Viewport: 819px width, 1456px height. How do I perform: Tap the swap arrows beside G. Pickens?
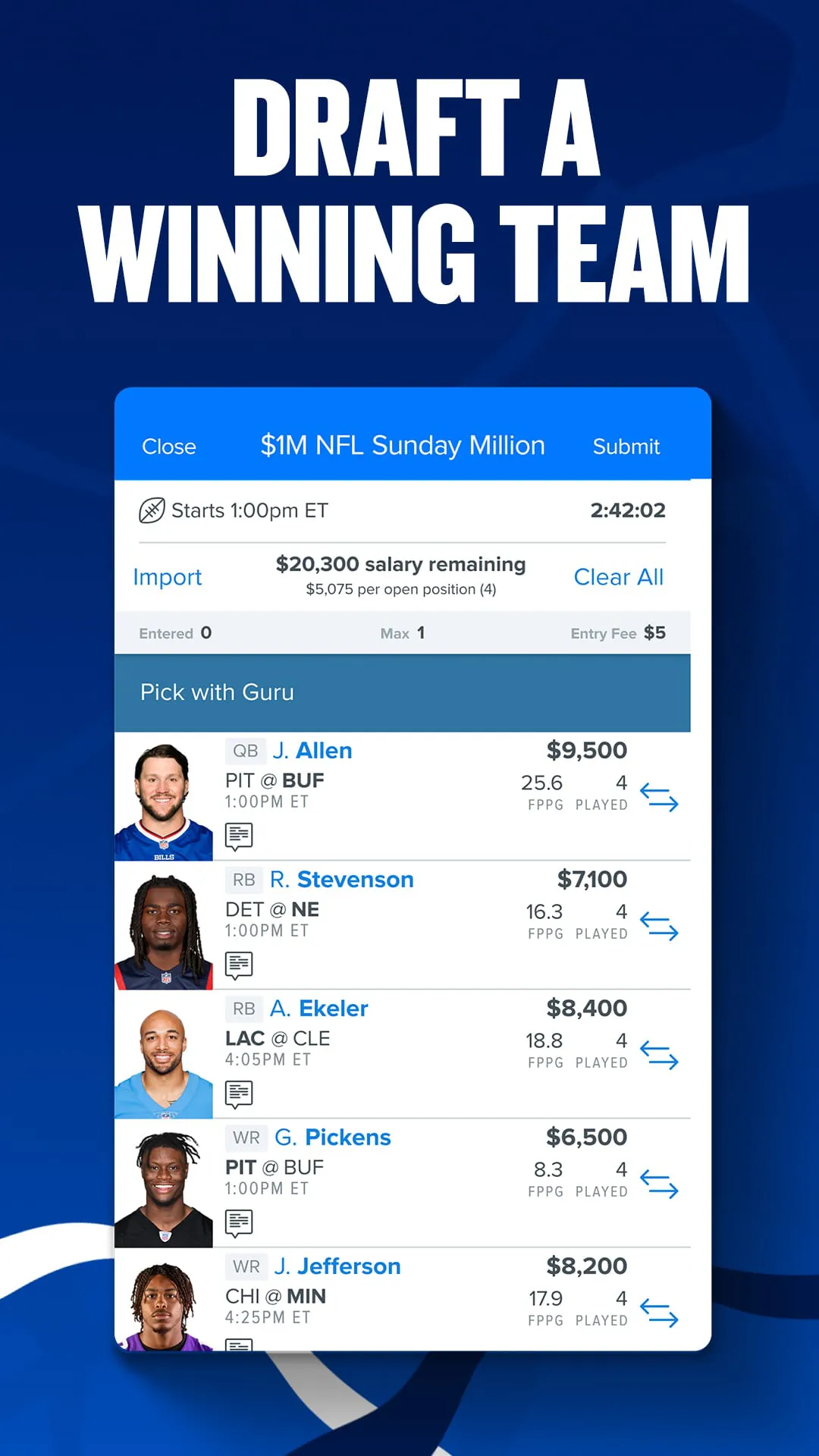pos(660,1183)
